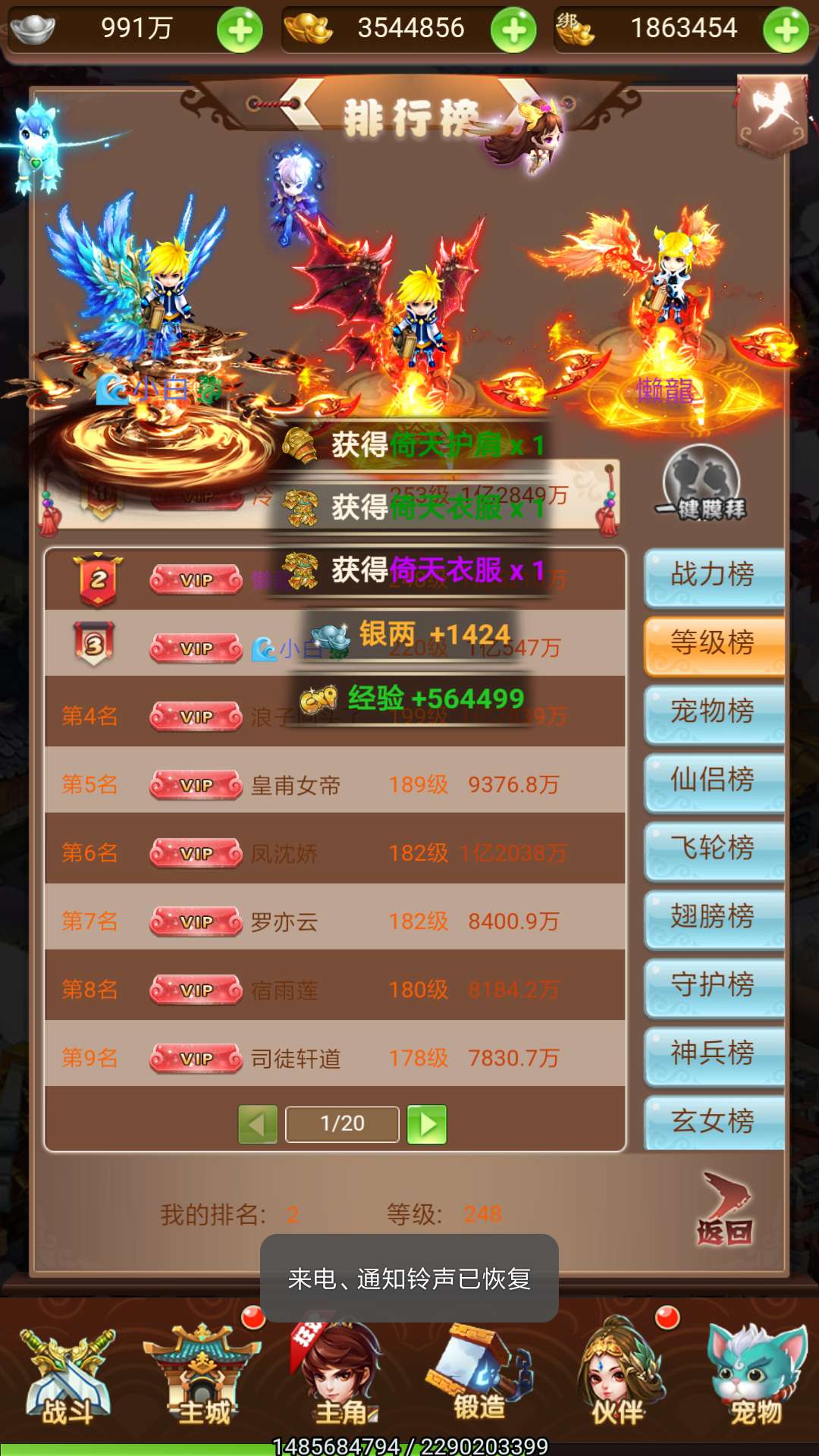Viewport: 819px width, 1456px height.
Task: Open the 伙伴 partners section
Action: (x=618, y=1376)
